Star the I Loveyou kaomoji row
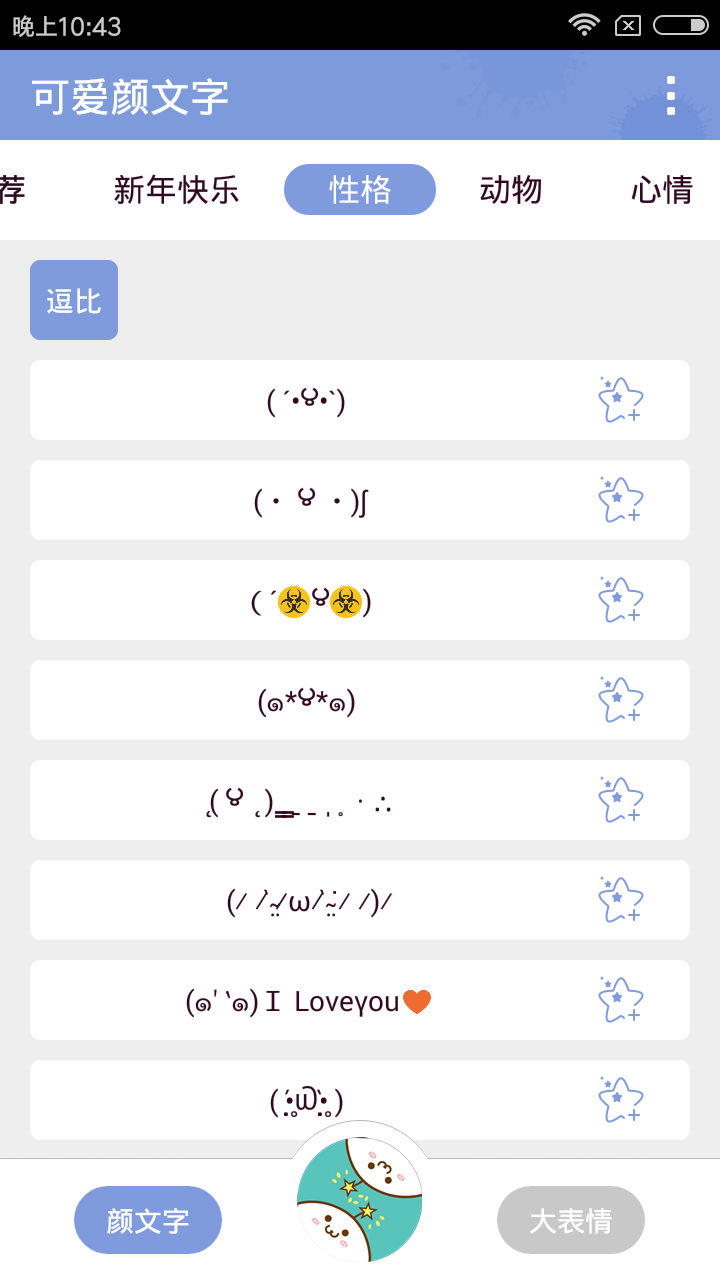Screen dimensions: 720x1280 click(x=620, y=1000)
